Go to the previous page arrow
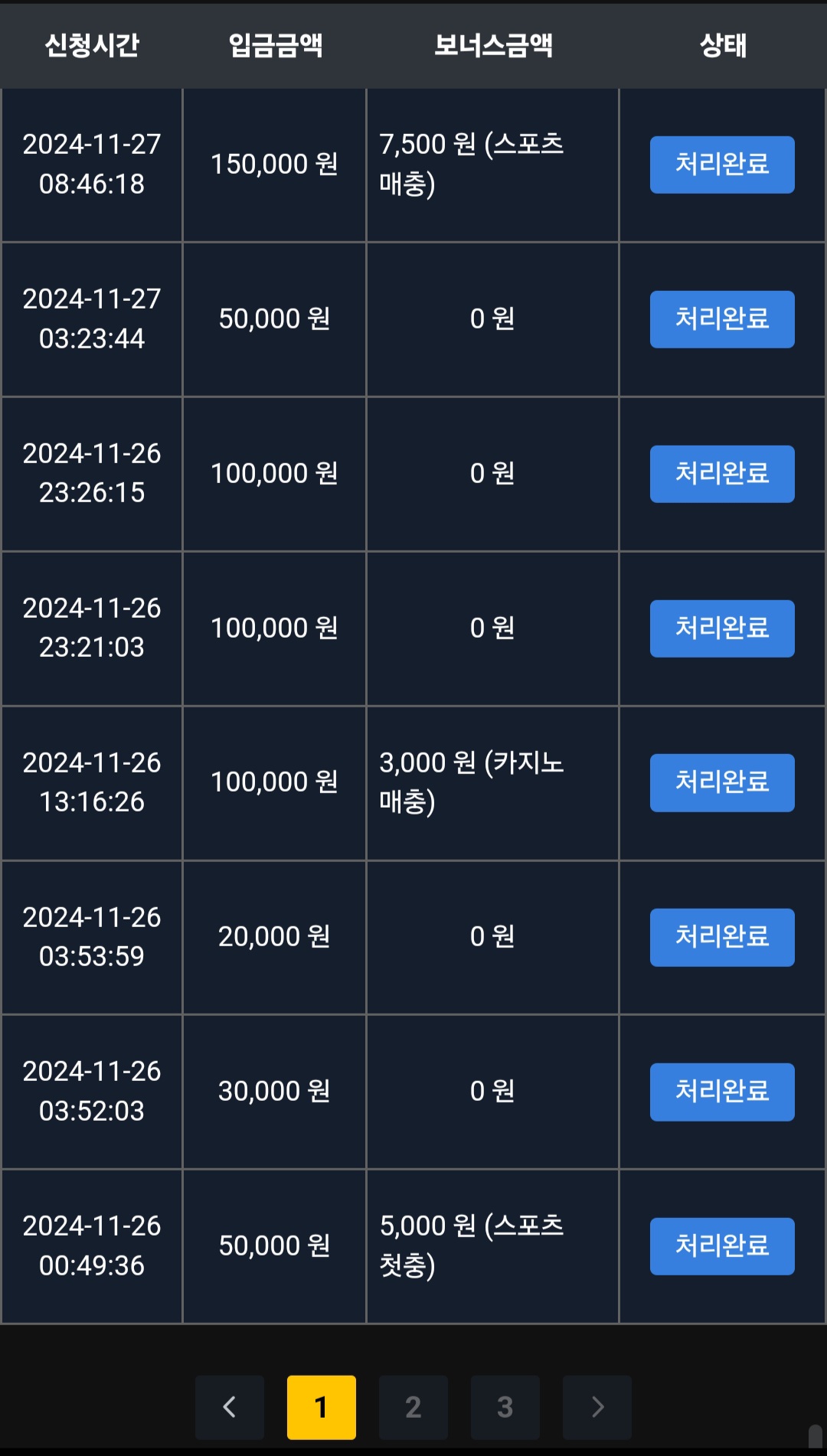The image size is (827, 1456). pyautogui.click(x=230, y=1407)
